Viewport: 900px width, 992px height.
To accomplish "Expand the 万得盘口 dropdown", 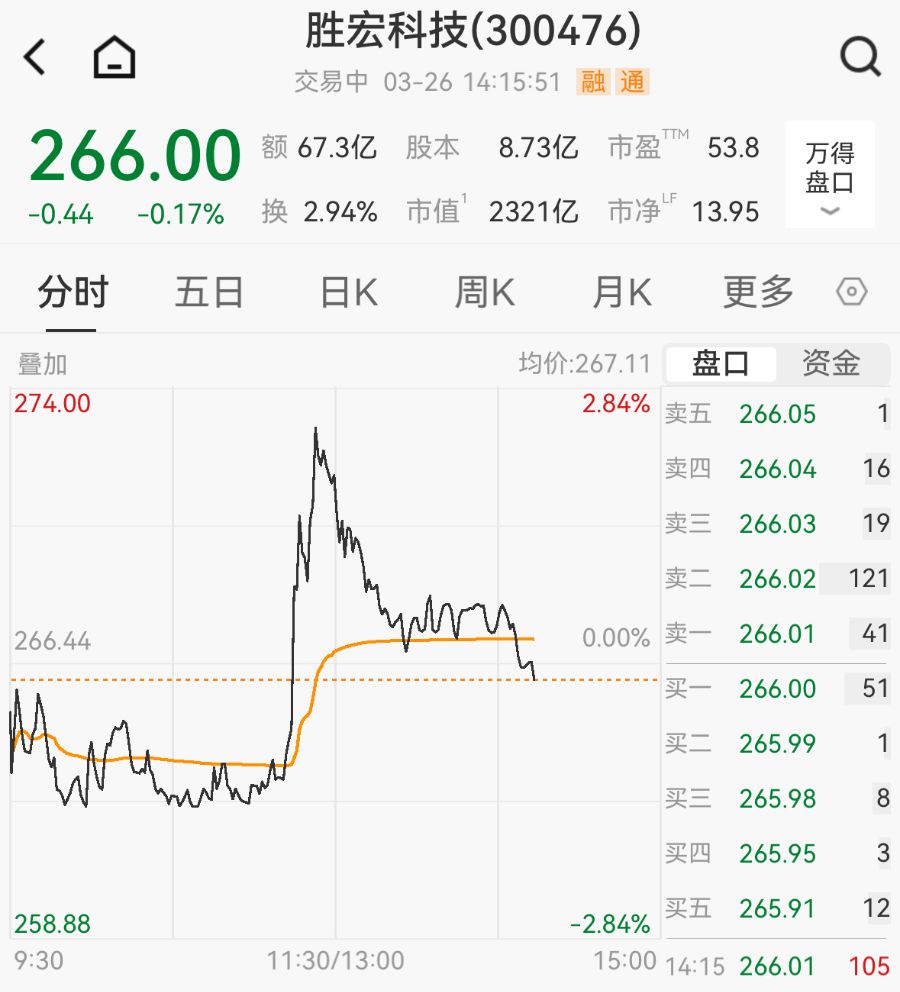I will click(829, 176).
